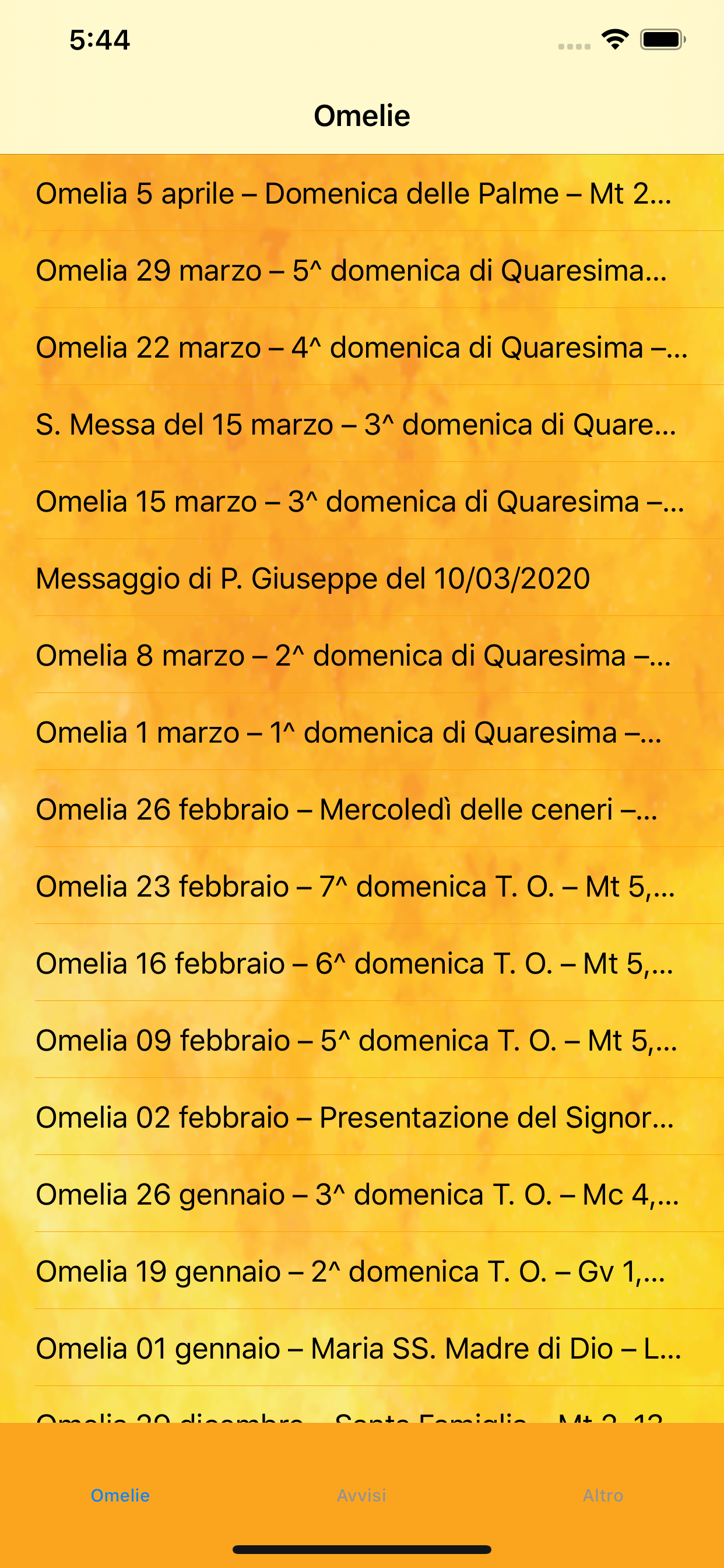Viewport: 724px width, 1568px height.
Task: Open Omelia 26 gennaio 3^ domenica
Action: 362,1193
